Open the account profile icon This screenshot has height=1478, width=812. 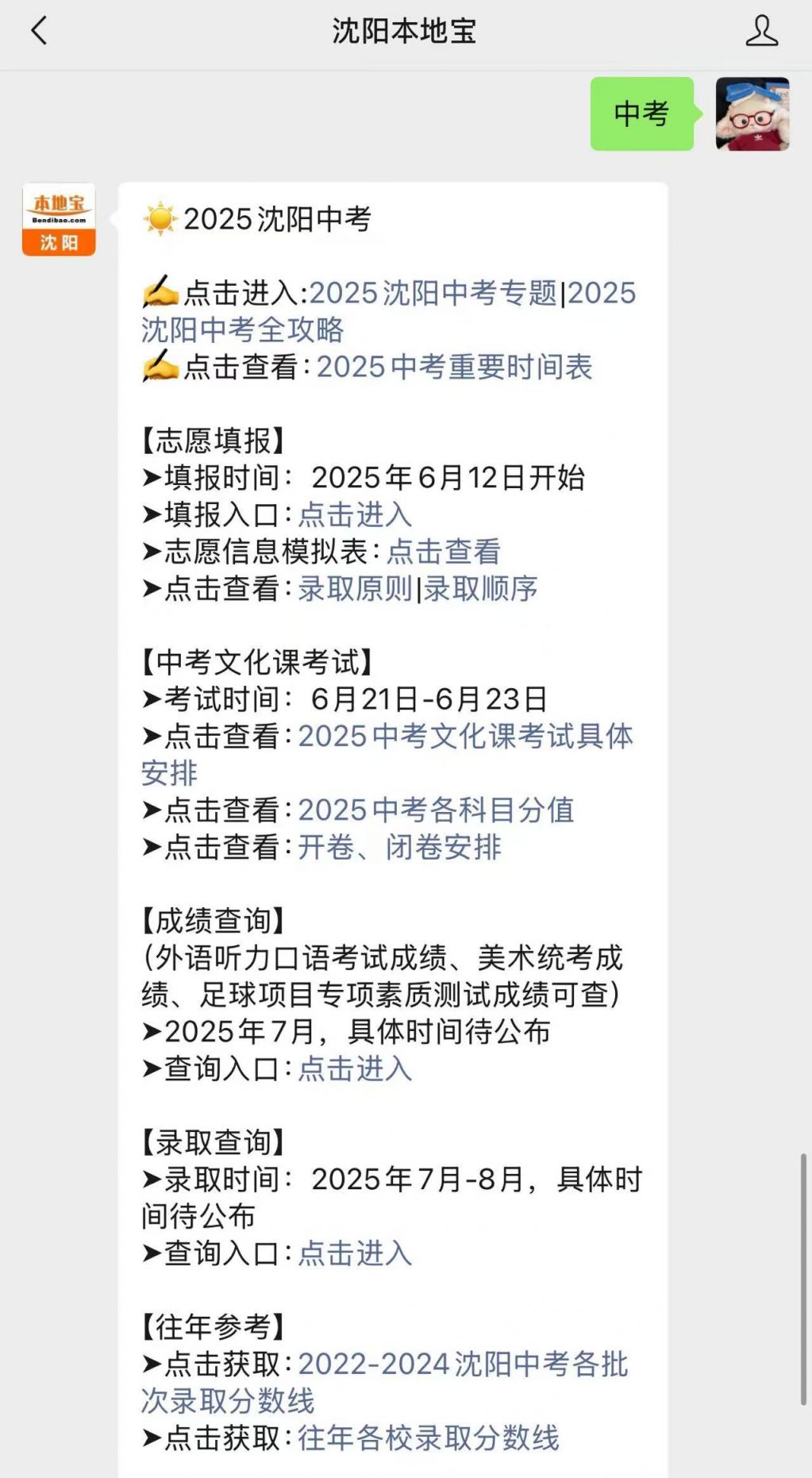click(x=761, y=32)
